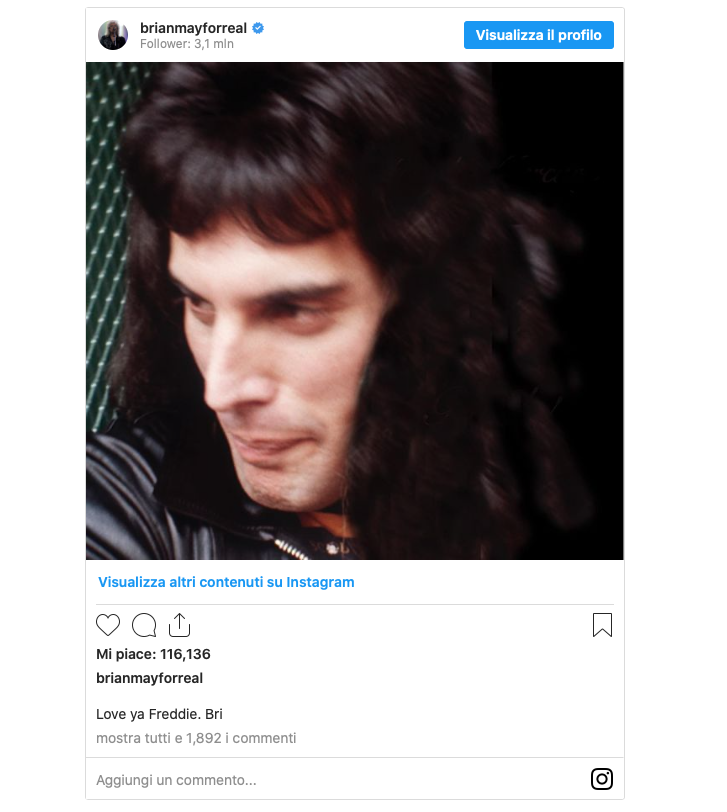Tap brianmayforreal username above the caption
The width and height of the screenshot is (727, 812).
[x=149, y=678]
